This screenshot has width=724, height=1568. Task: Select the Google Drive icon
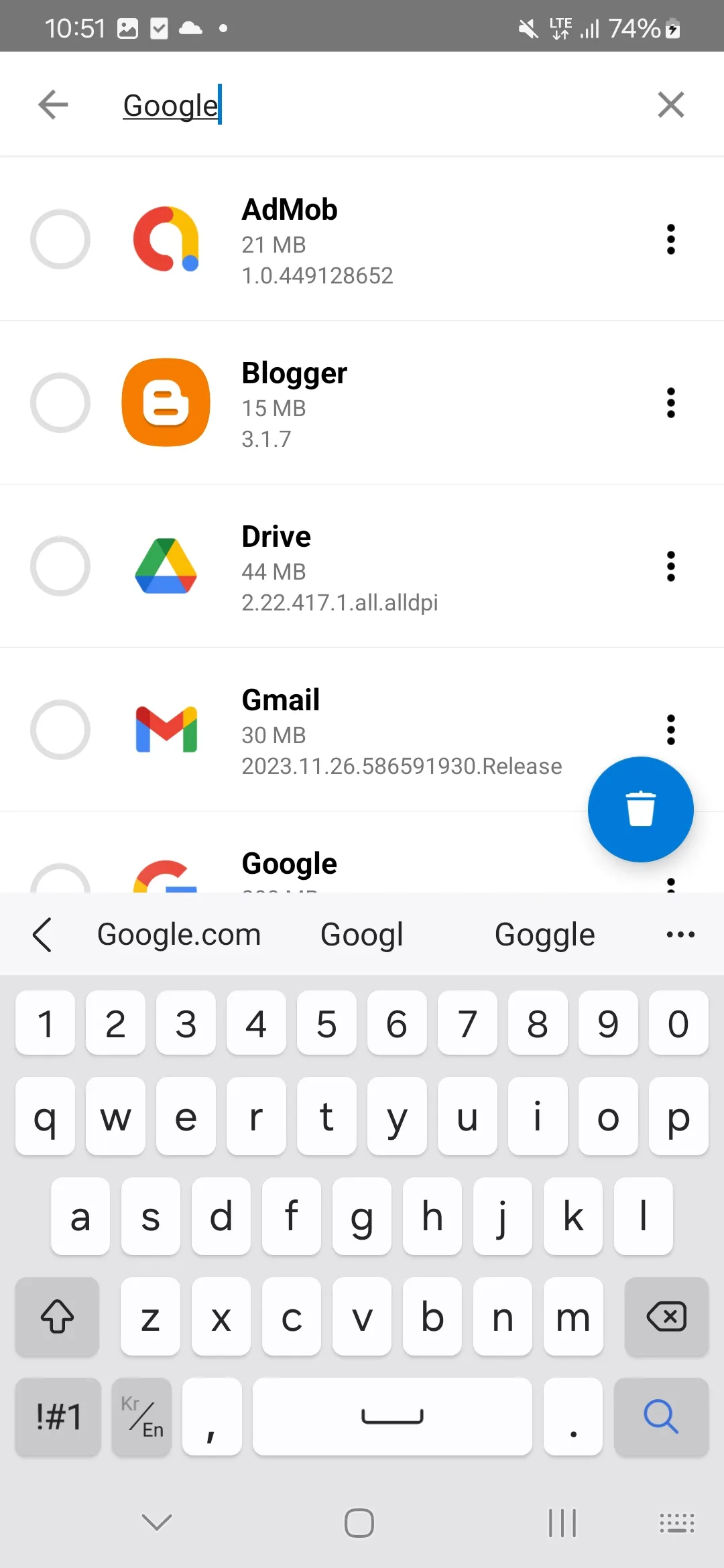tap(166, 566)
